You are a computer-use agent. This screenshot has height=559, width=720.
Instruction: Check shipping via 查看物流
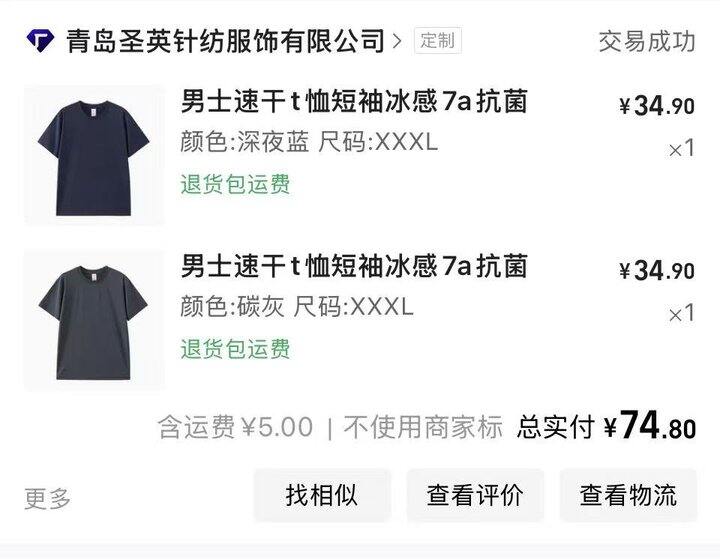click(628, 495)
